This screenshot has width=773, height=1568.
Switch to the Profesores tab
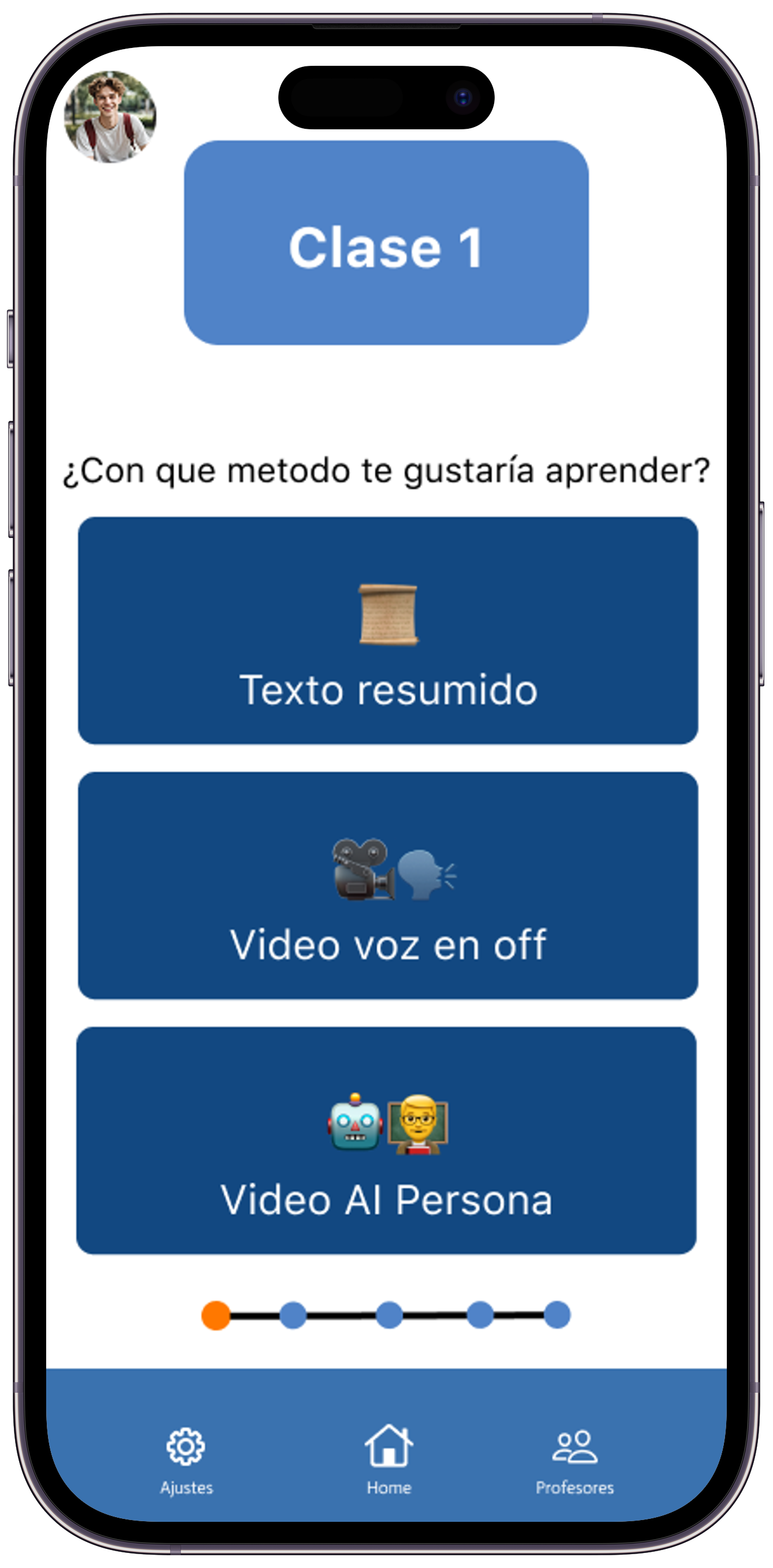[x=574, y=1459]
